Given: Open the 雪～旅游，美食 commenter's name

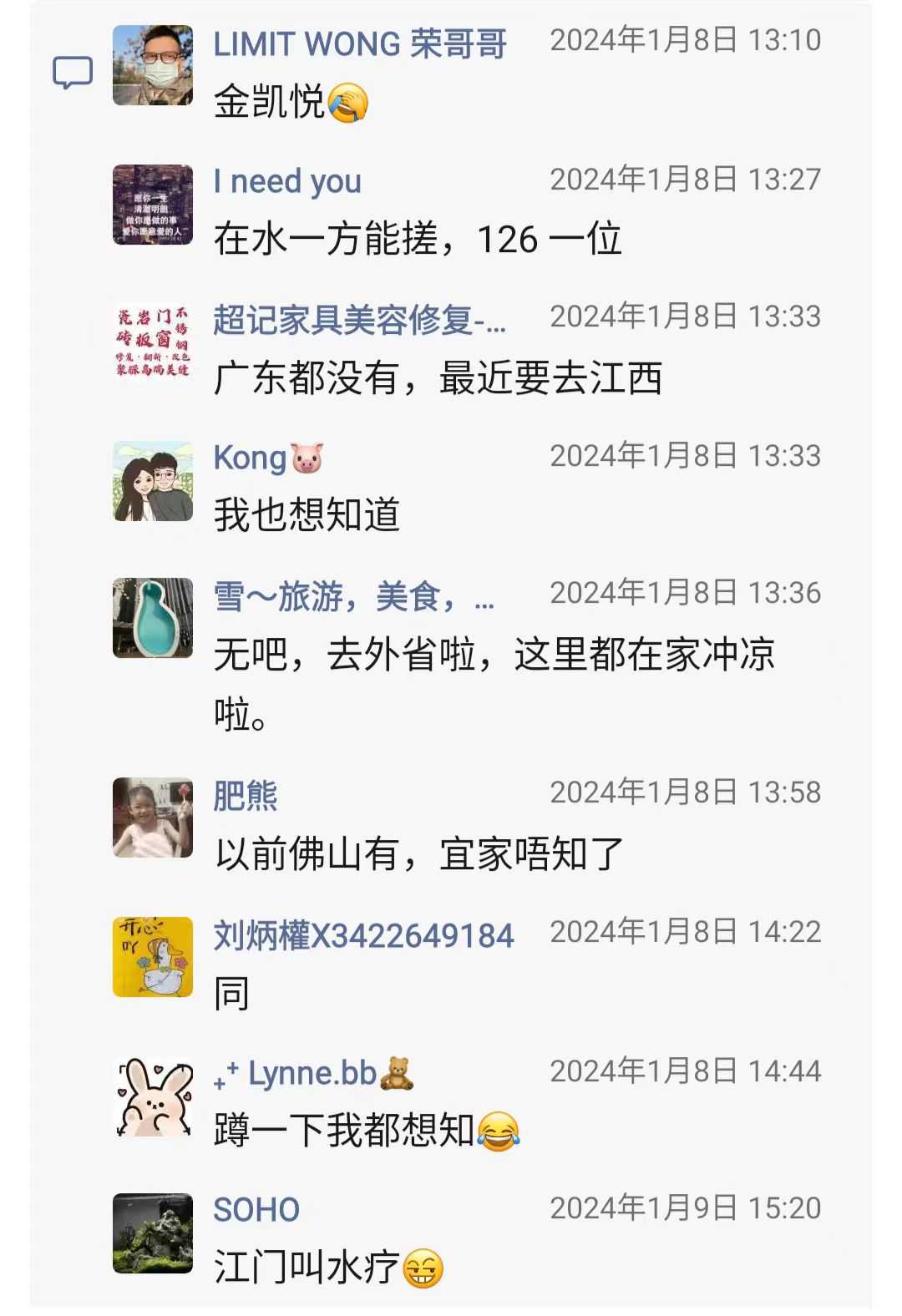Looking at the screenshot, I should coord(353,596).
